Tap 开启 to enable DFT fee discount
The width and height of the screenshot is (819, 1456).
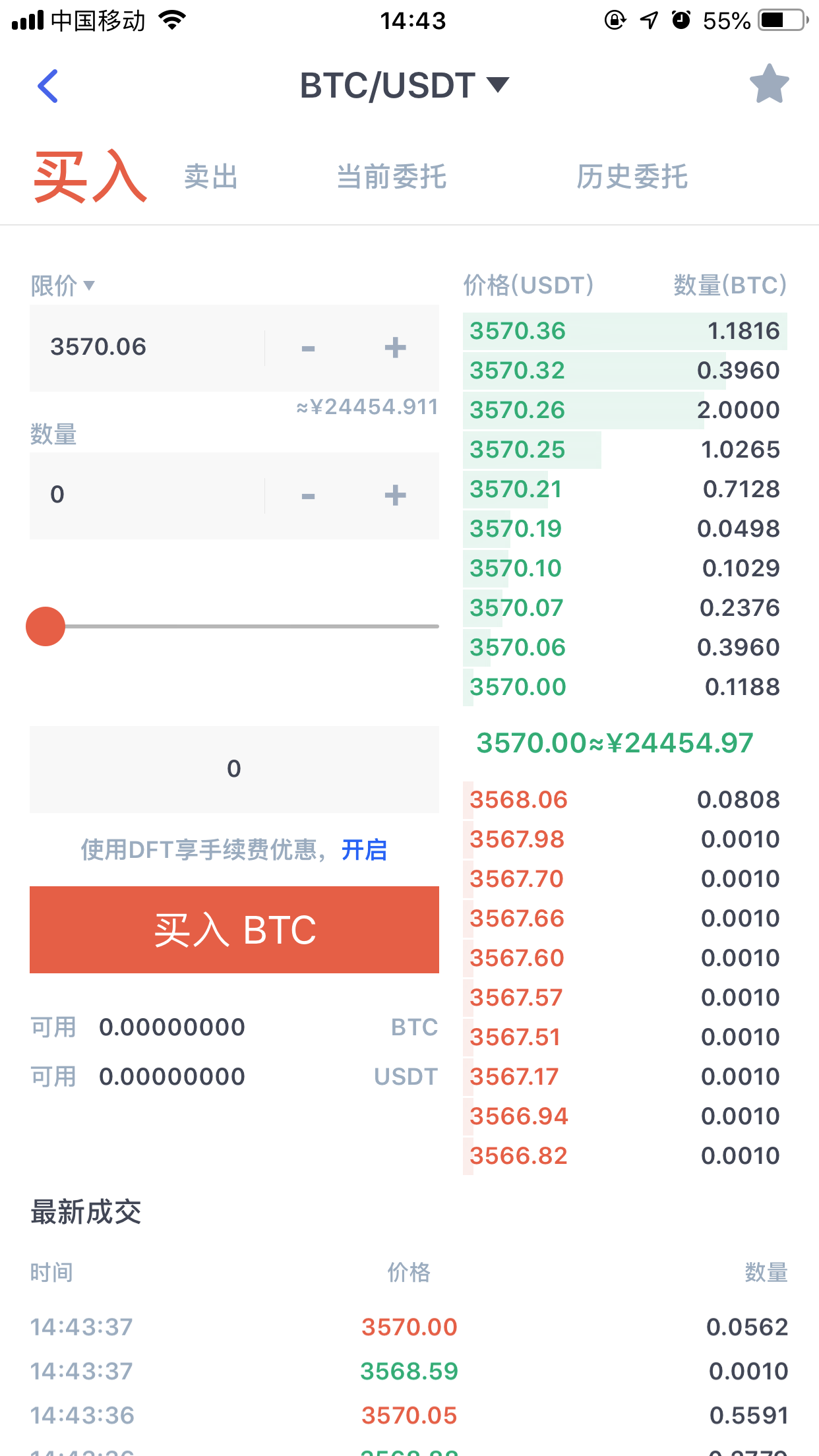[x=364, y=849]
